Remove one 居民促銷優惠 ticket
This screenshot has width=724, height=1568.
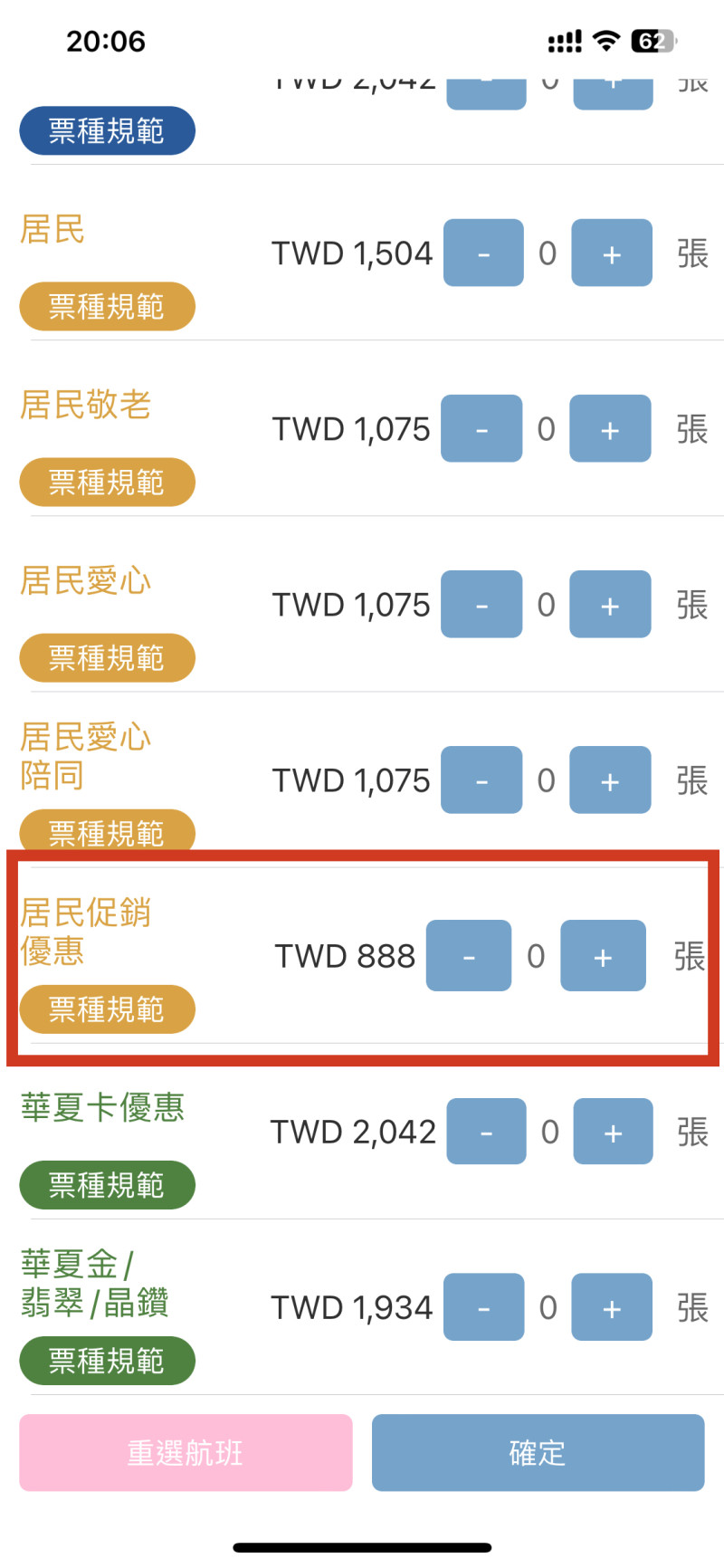[469, 956]
